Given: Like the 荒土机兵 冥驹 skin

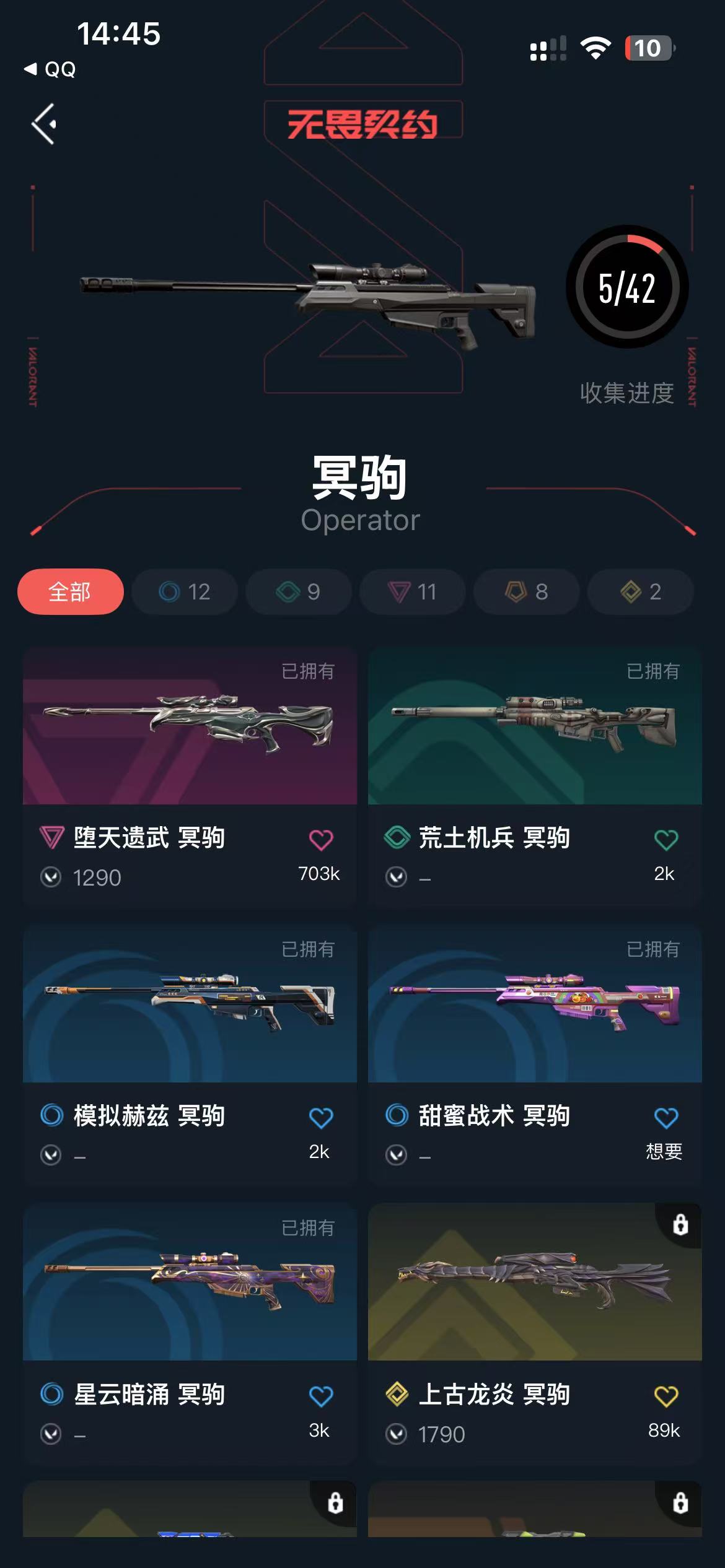Looking at the screenshot, I should (x=666, y=840).
